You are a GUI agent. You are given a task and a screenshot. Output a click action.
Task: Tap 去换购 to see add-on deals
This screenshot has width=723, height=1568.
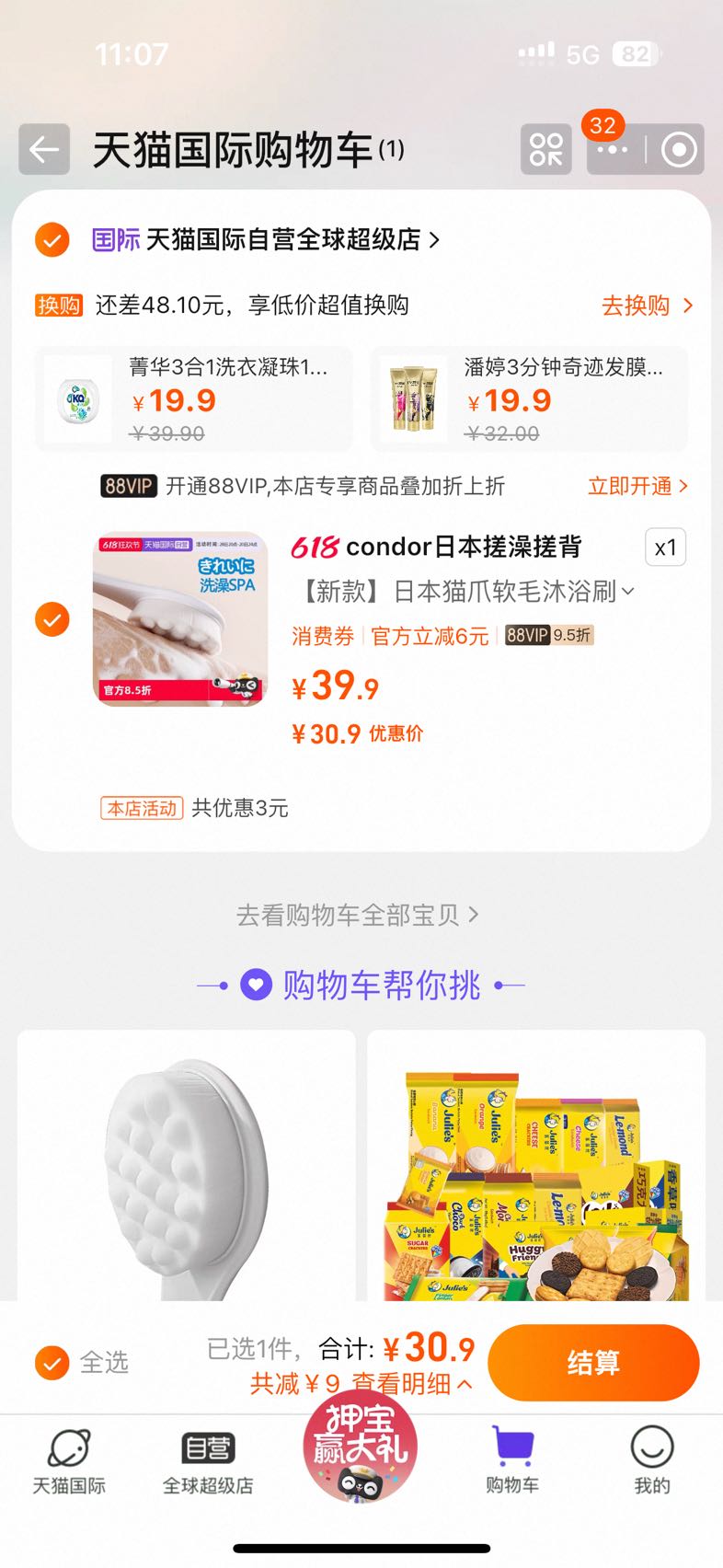tap(646, 306)
